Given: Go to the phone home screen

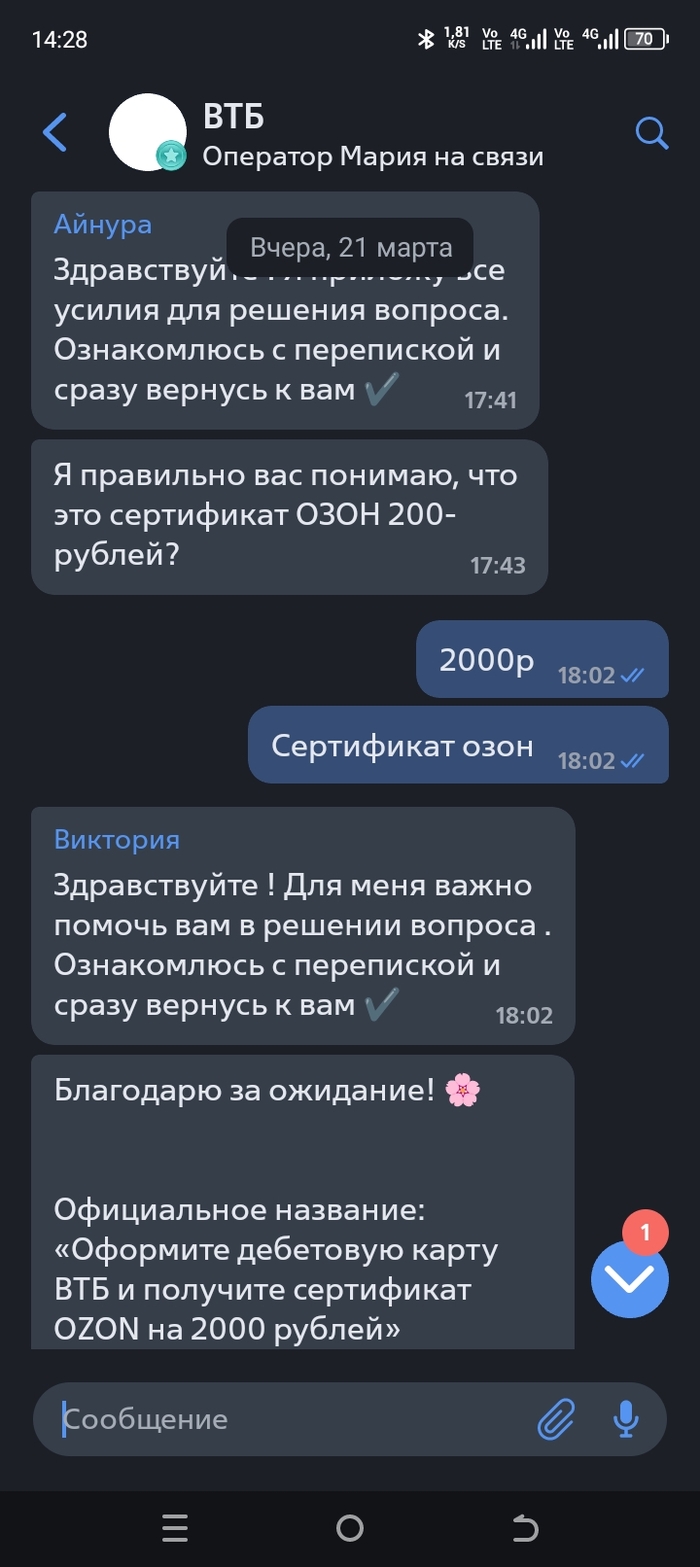Looking at the screenshot, I should click(350, 1527).
